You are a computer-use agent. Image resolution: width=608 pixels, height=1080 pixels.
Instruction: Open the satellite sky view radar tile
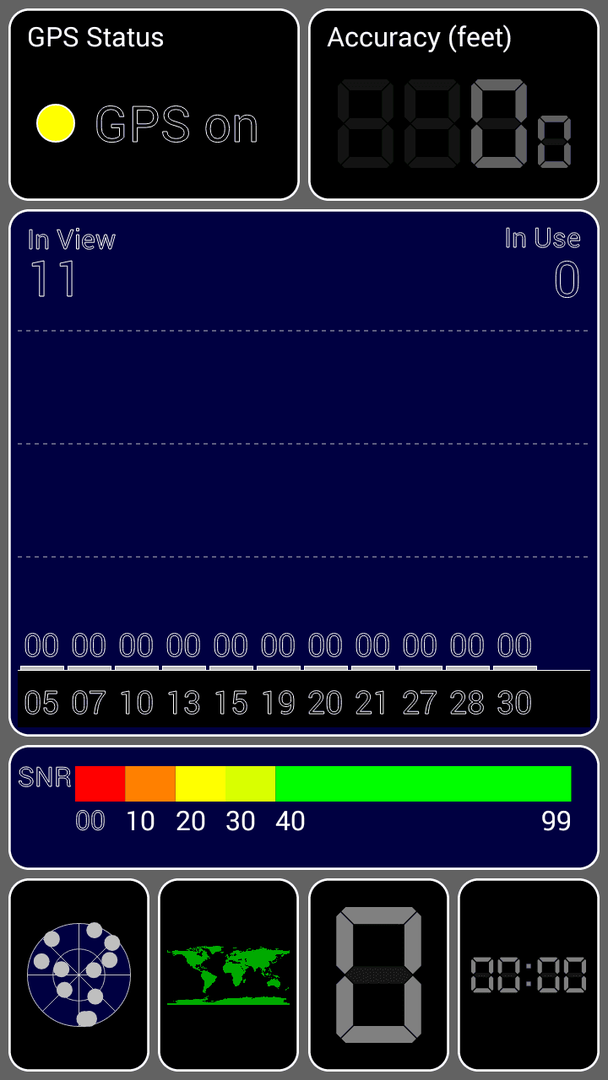78,975
